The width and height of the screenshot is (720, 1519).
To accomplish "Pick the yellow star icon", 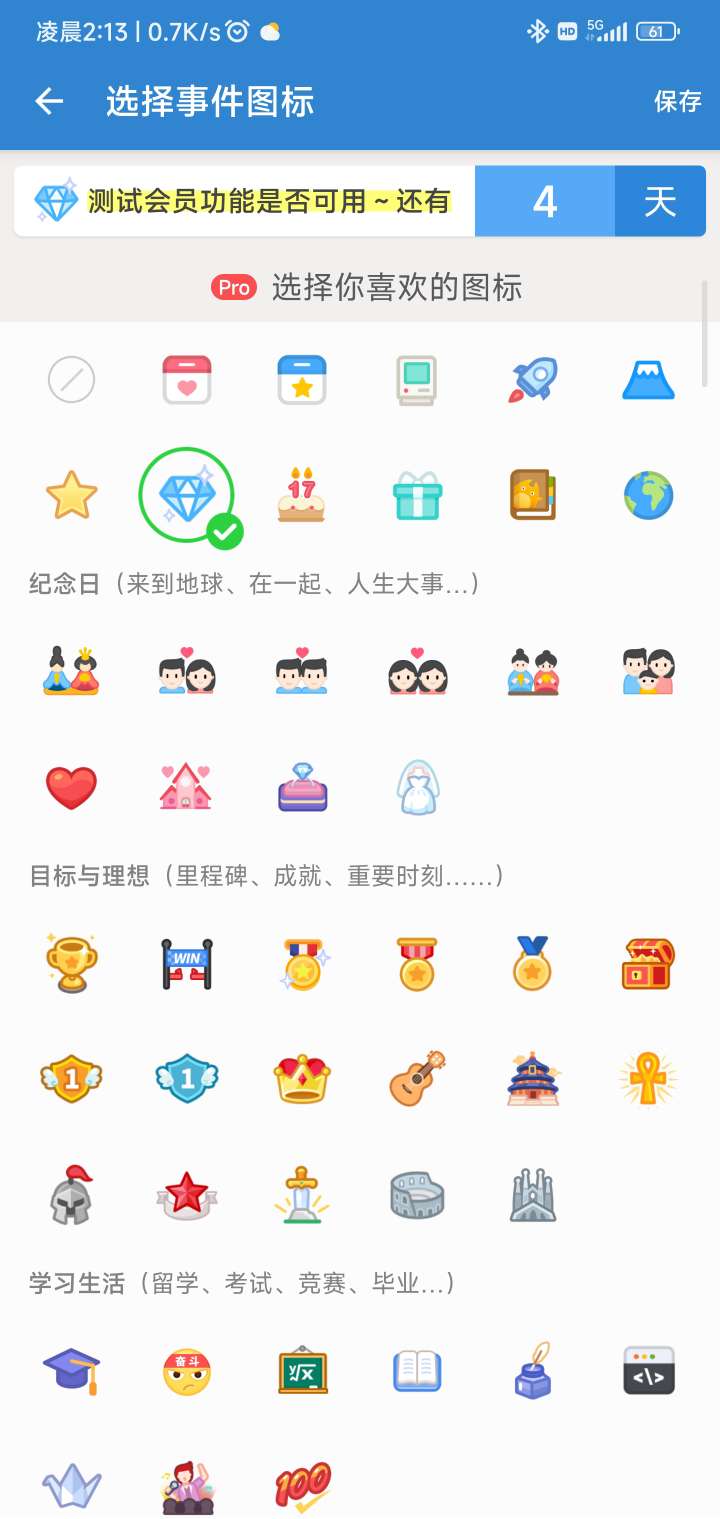I will point(71,496).
